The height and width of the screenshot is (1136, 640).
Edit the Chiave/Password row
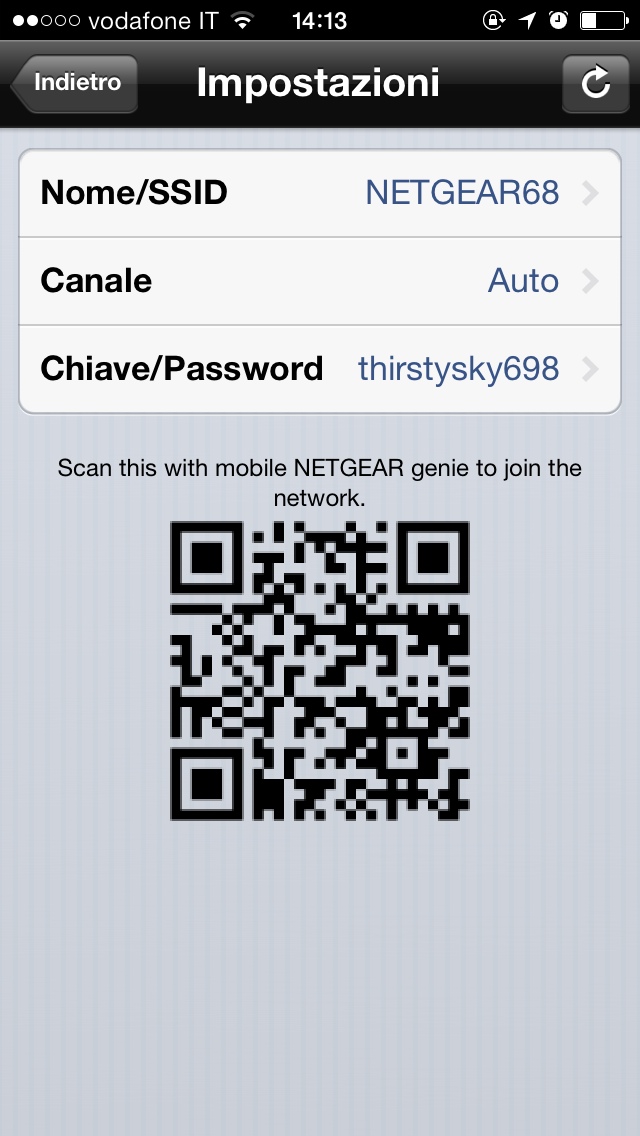click(x=320, y=369)
